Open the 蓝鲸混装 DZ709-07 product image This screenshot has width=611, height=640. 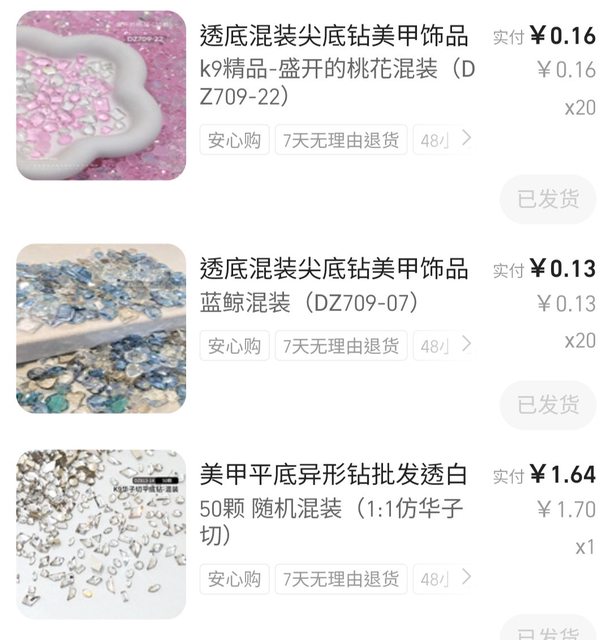[101, 329]
